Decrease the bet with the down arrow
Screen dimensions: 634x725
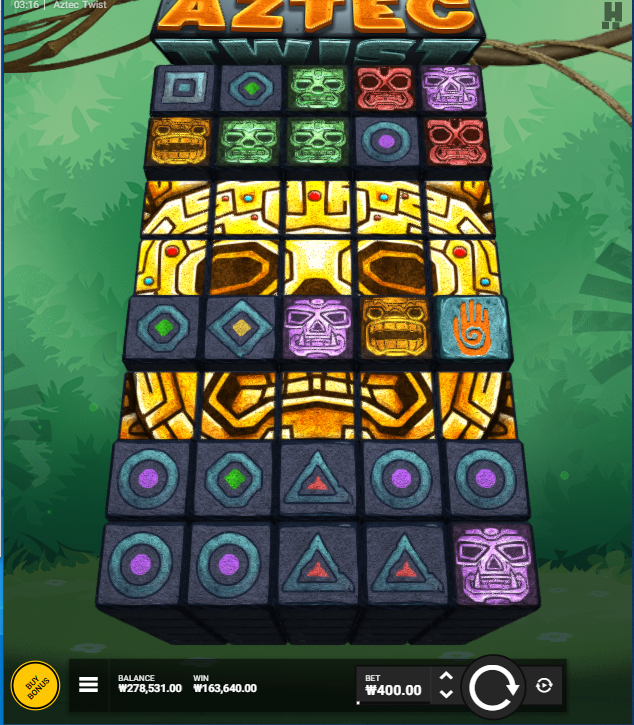coord(447,694)
